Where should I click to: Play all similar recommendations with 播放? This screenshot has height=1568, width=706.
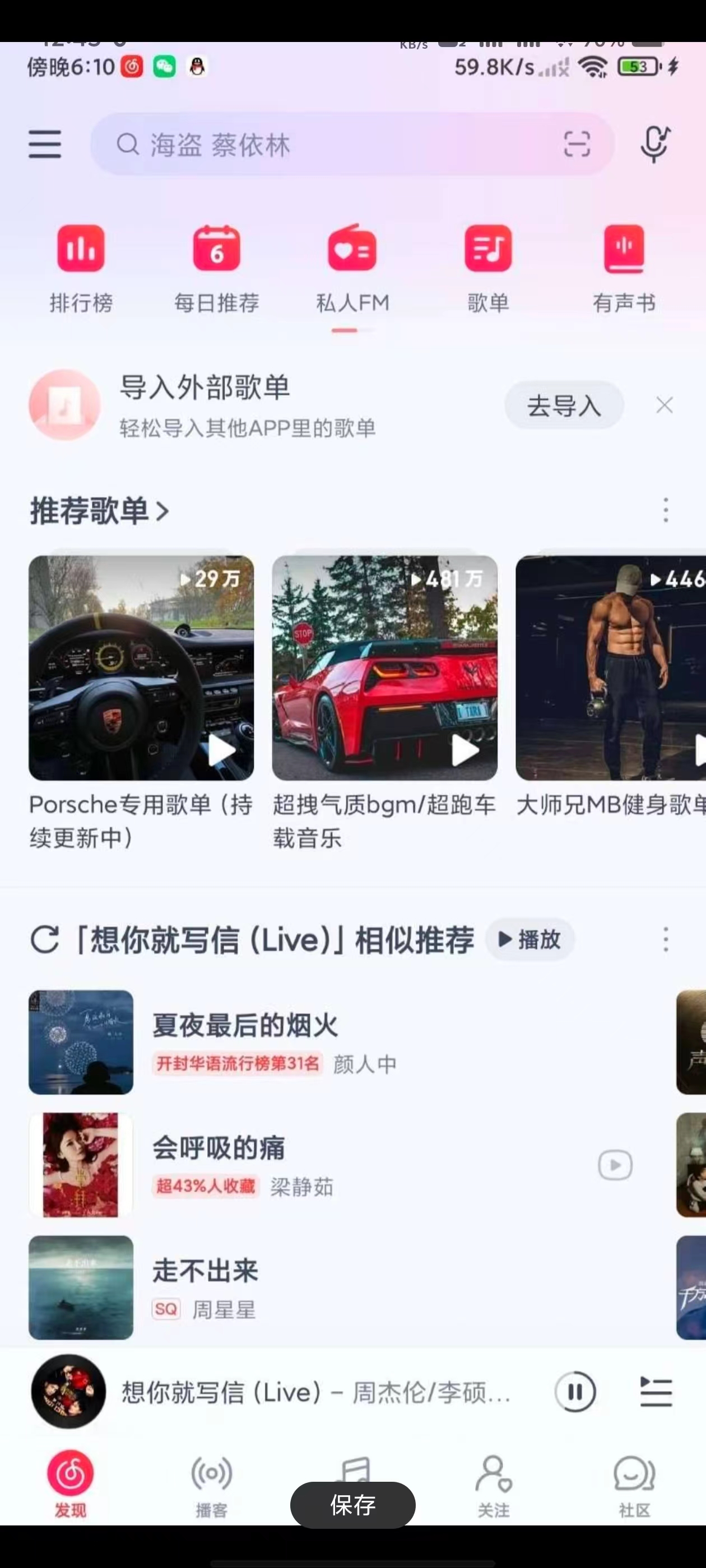pos(529,939)
